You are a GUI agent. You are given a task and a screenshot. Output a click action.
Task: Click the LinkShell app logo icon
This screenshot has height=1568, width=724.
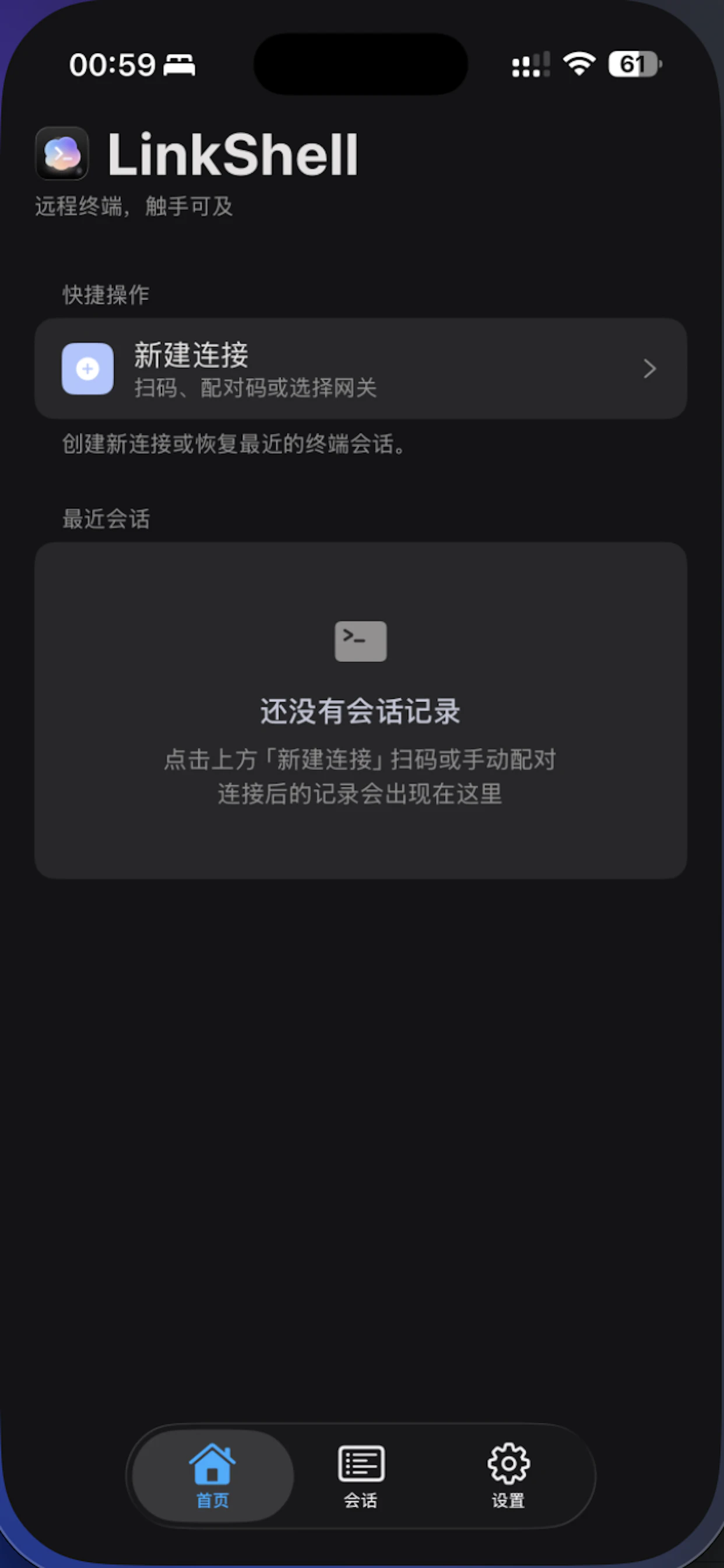coord(61,154)
